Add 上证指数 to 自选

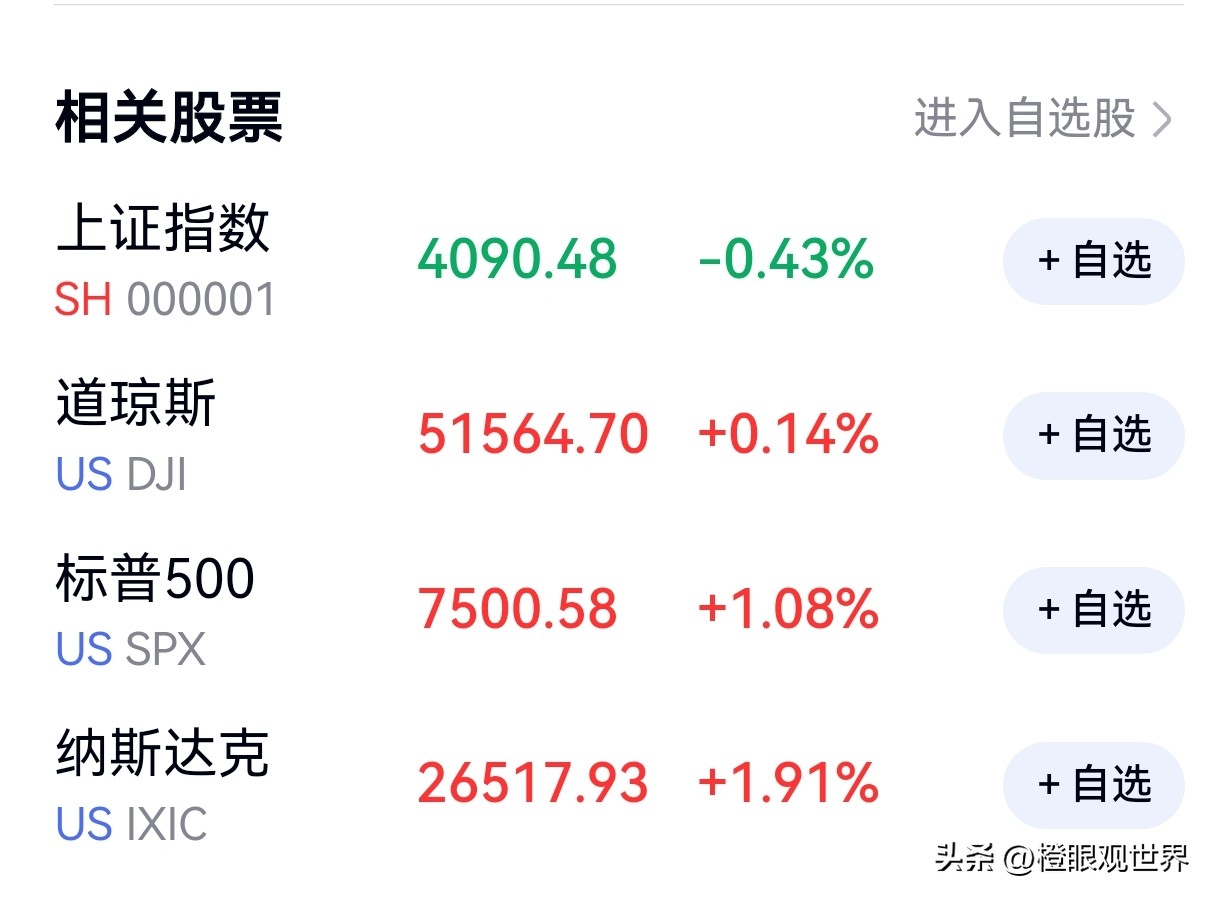pyautogui.click(x=1093, y=261)
